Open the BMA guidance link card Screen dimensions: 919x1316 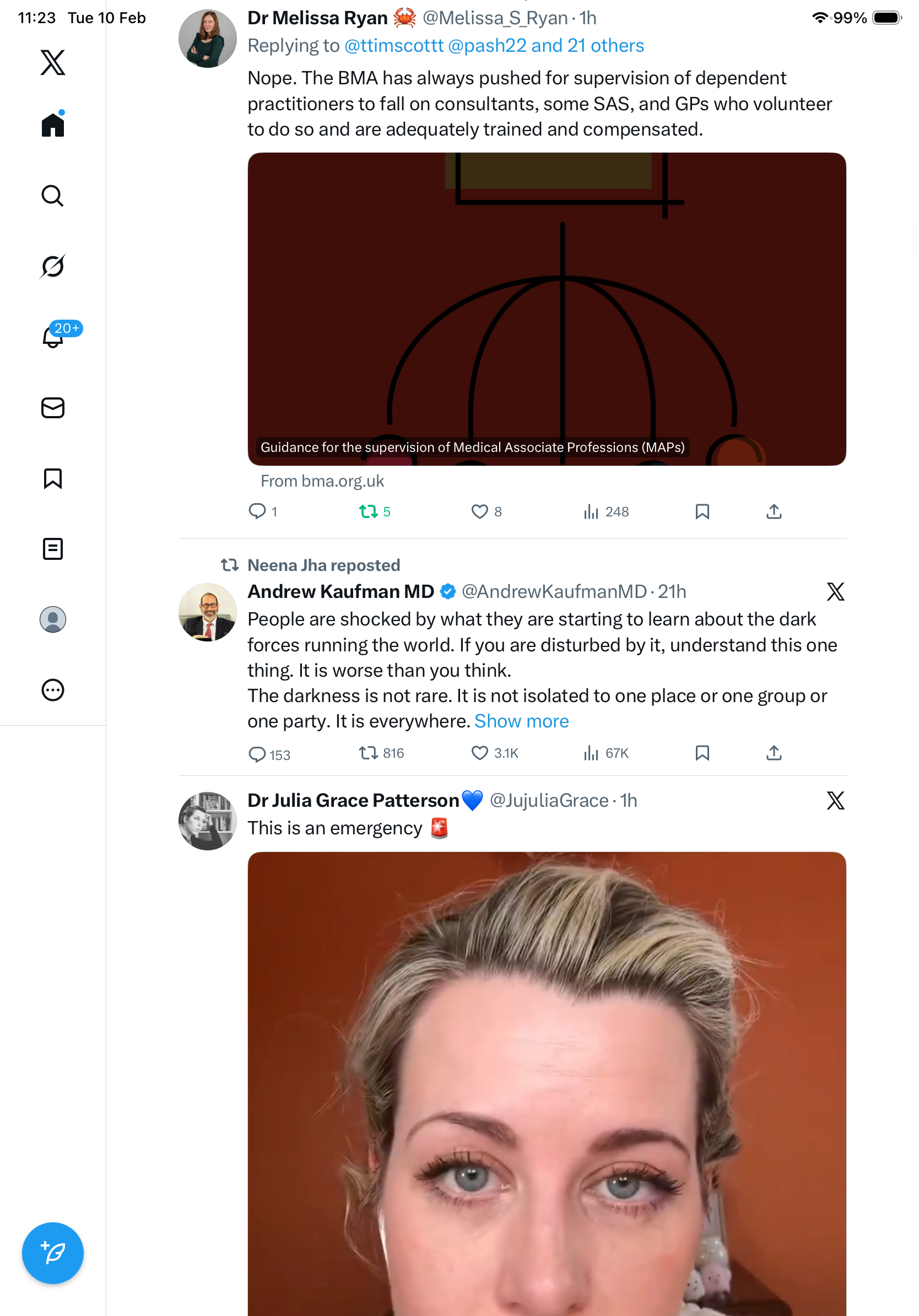pyautogui.click(x=547, y=310)
